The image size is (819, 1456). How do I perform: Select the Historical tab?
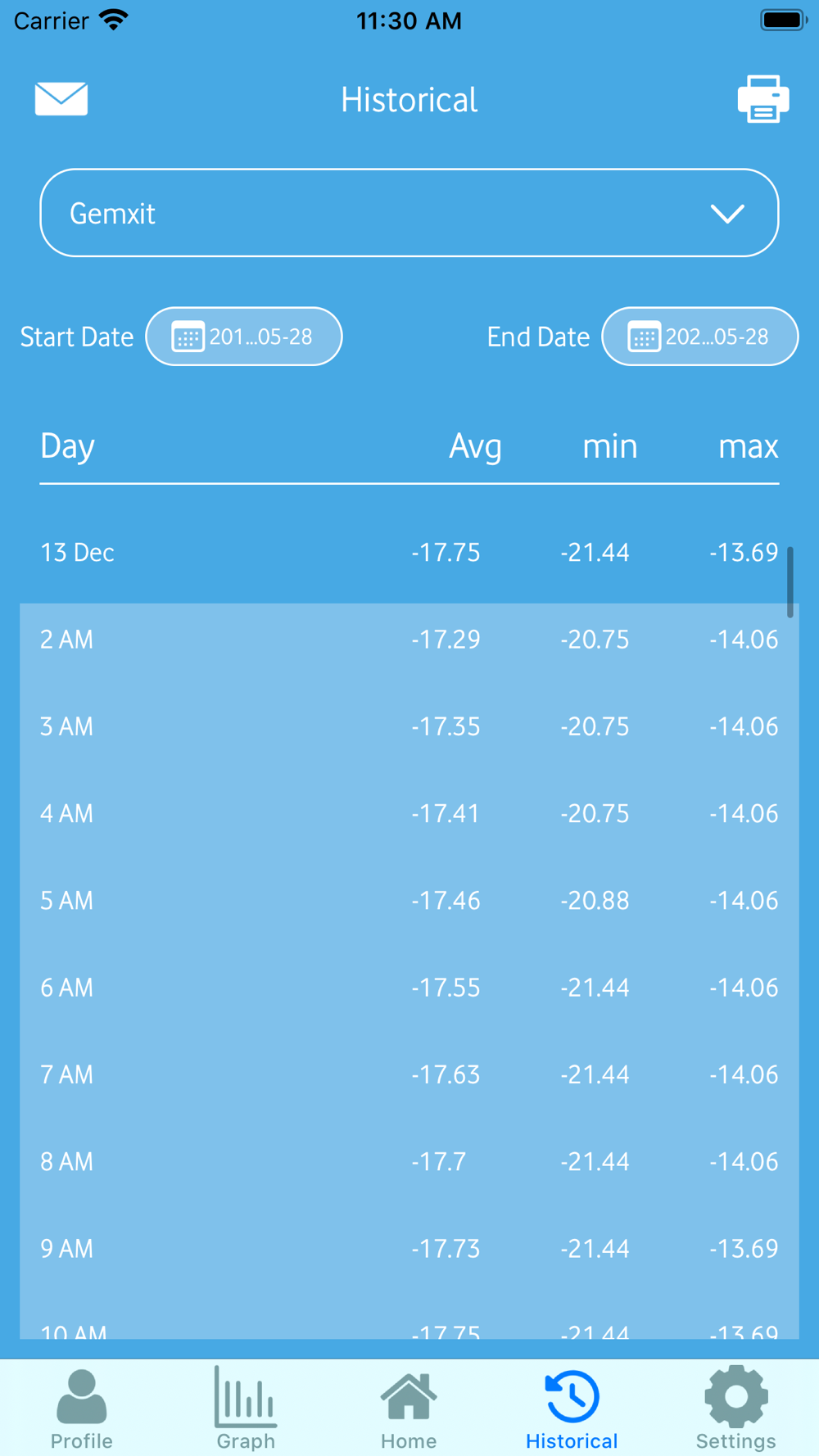coord(572,1409)
